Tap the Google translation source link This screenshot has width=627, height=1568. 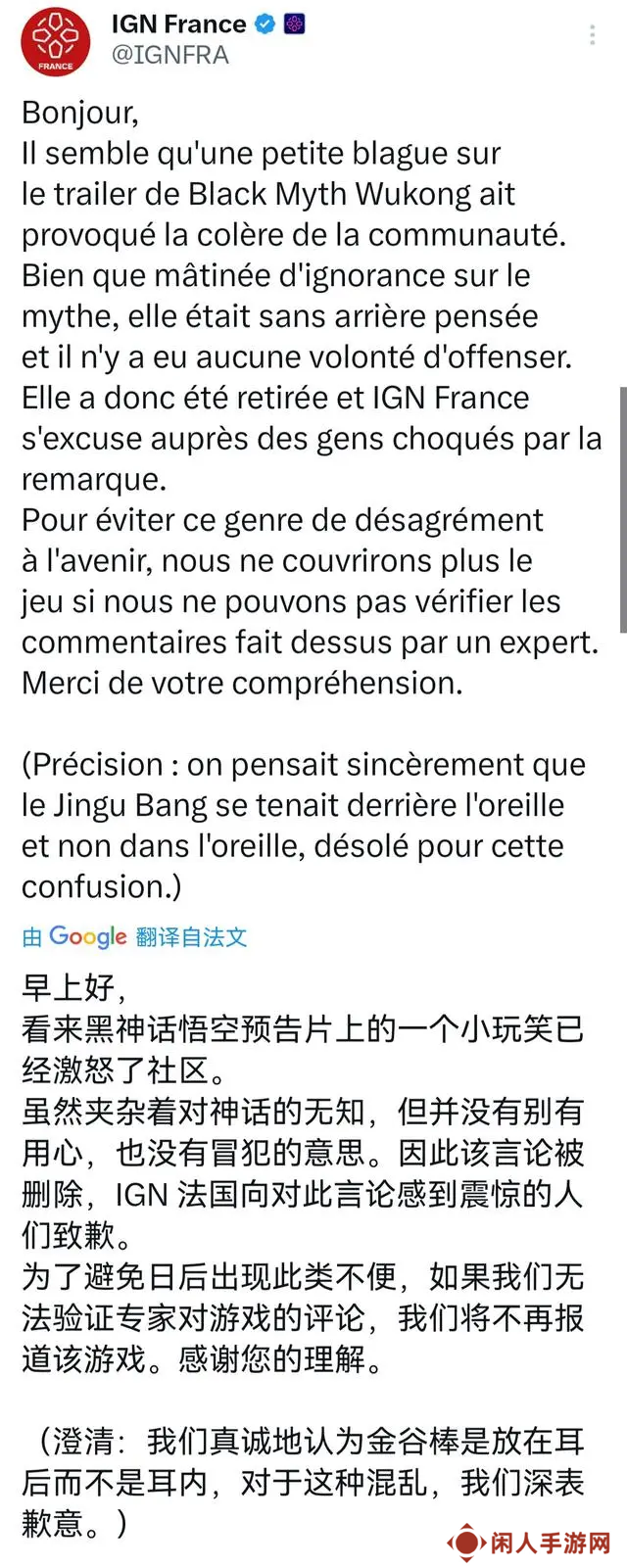coord(134,936)
